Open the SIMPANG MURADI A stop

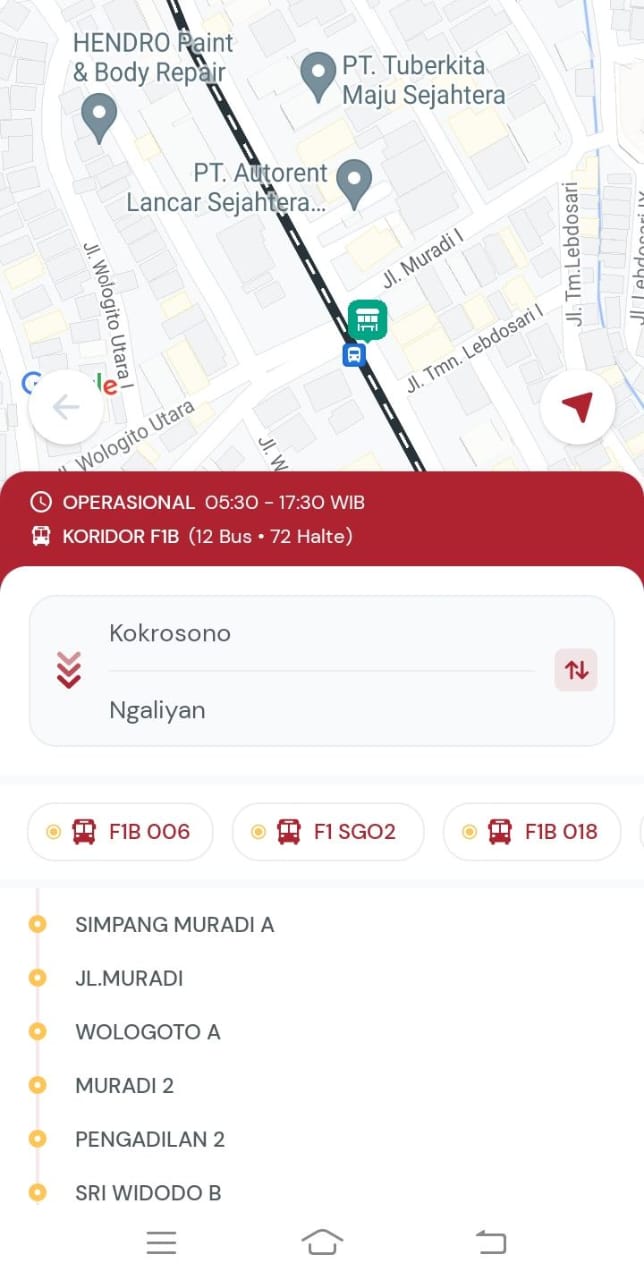point(175,924)
